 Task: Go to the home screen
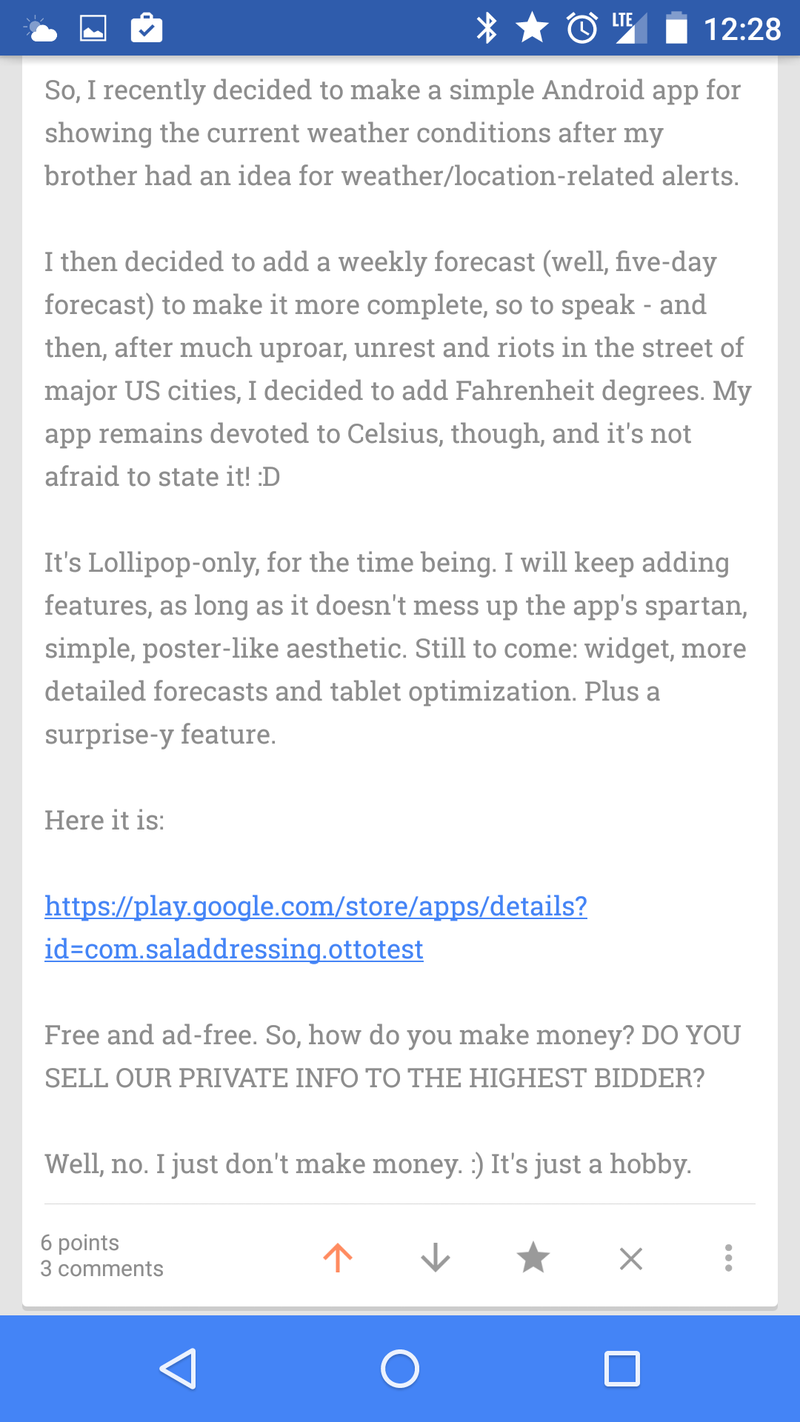click(x=400, y=1368)
